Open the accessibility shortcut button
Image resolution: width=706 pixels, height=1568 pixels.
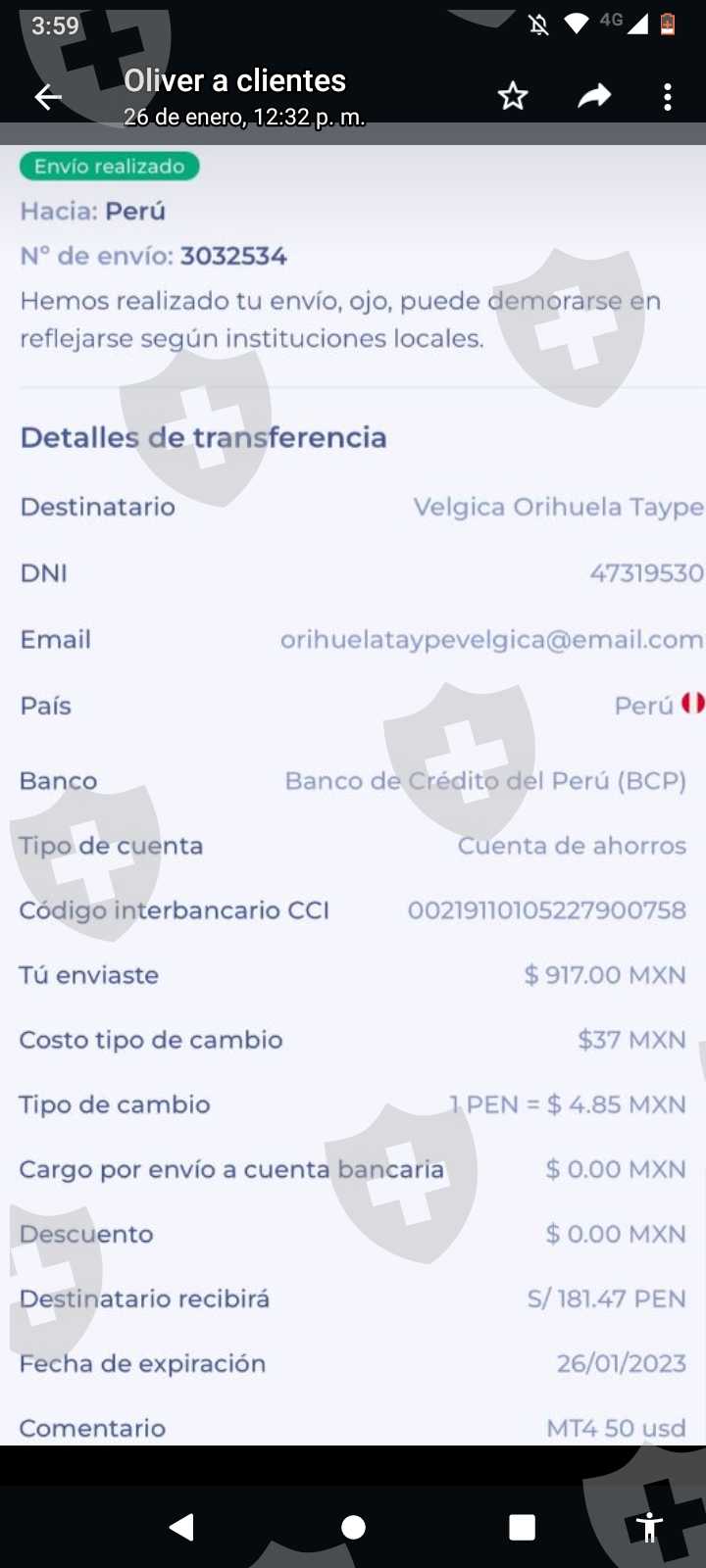pos(649,1527)
